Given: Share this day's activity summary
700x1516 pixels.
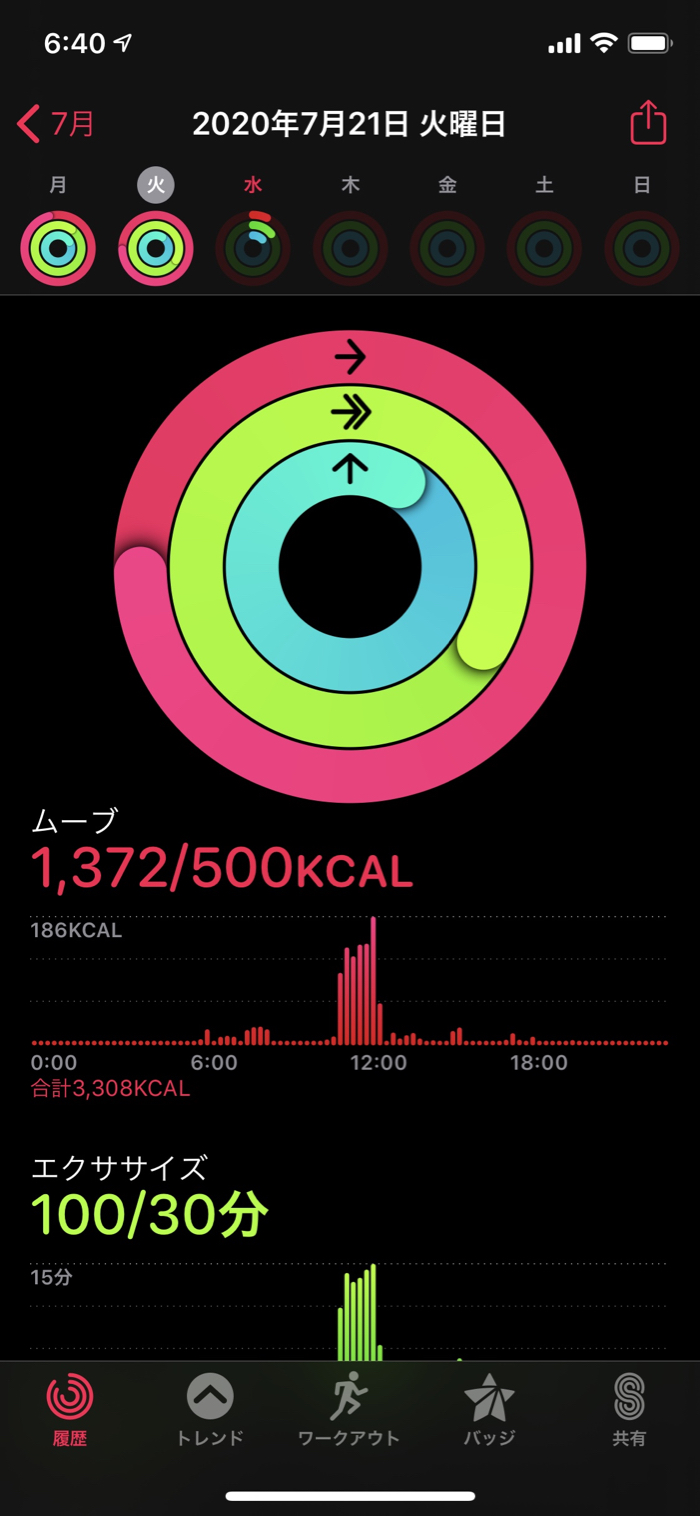Looking at the screenshot, I should pyautogui.click(x=648, y=123).
